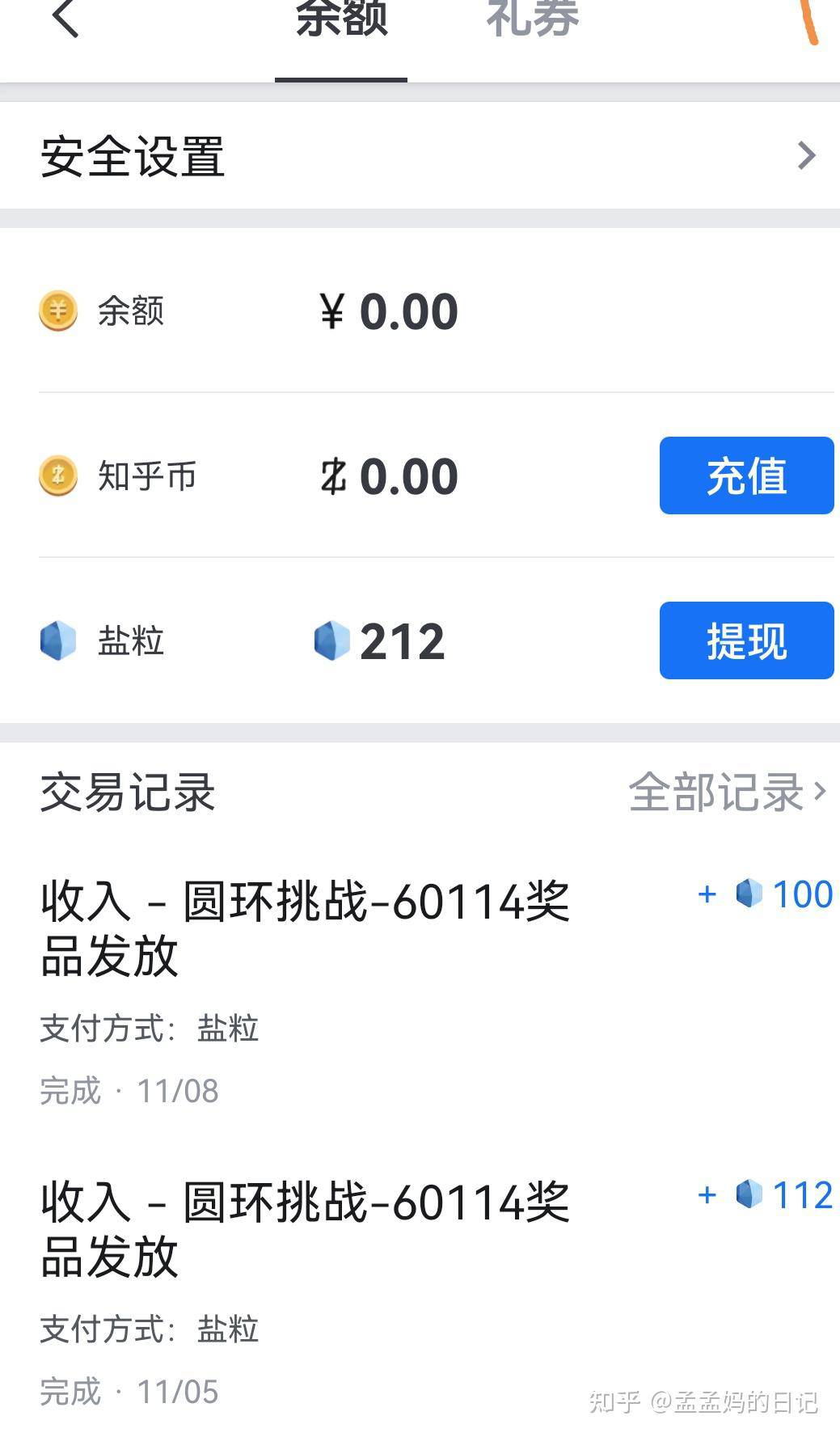Select the 余额 tab
840x1437 pixels.
click(341, 19)
